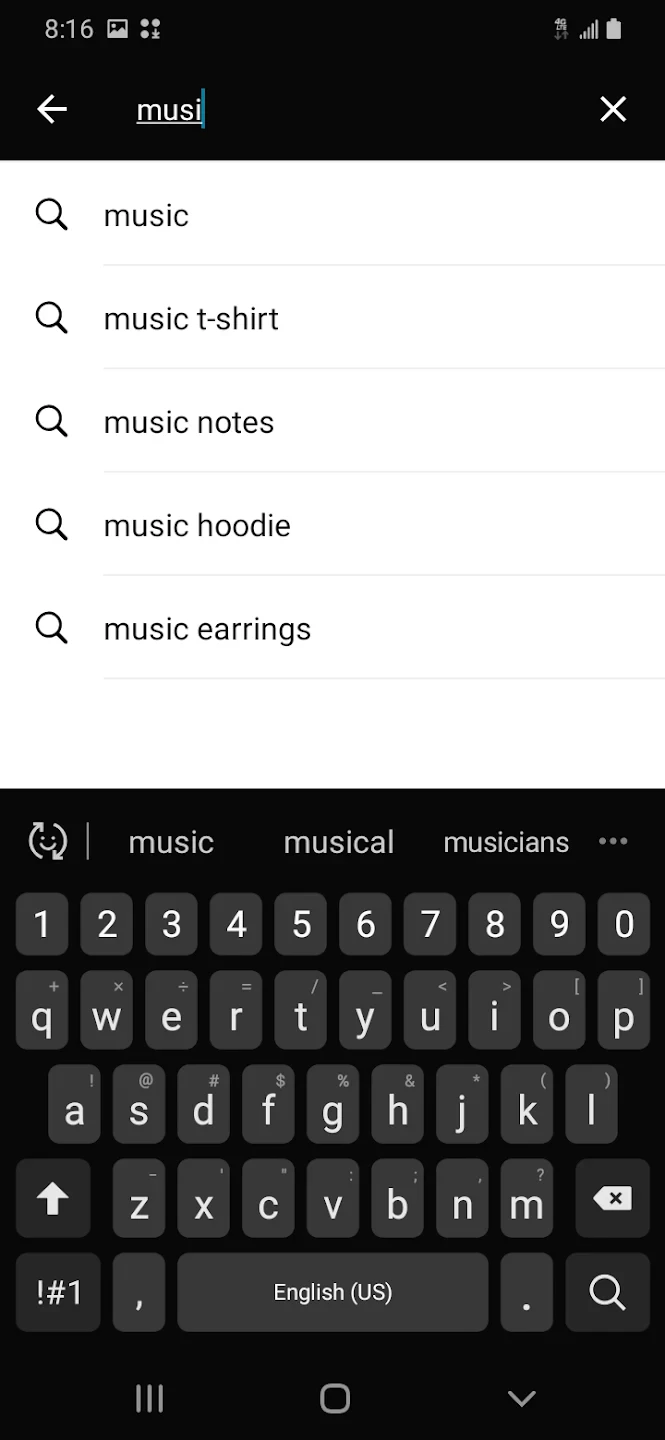
Task: Select the "music" search suggestion
Action: coord(146,215)
